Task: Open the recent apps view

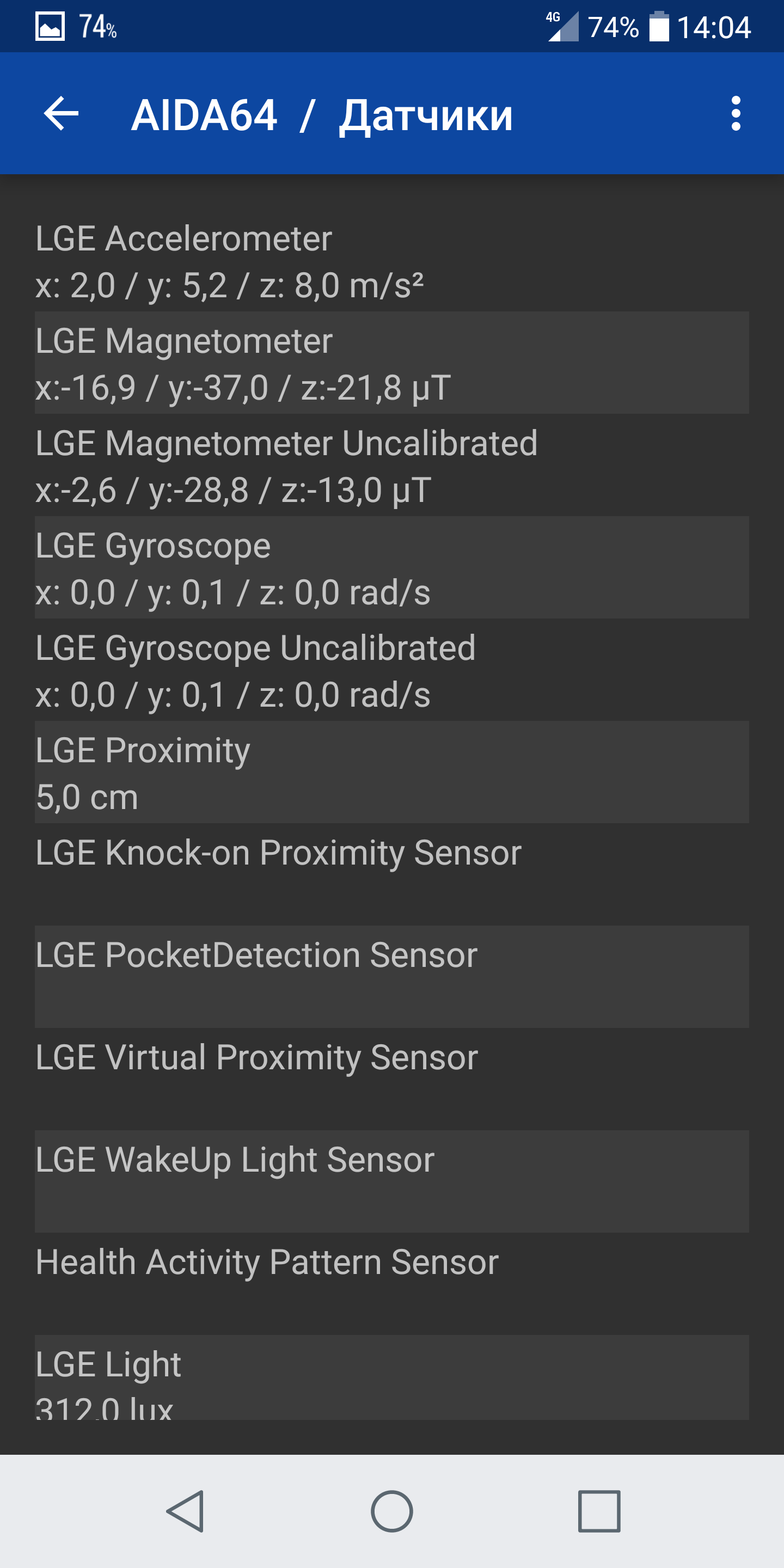Action: tap(599, 1511)
